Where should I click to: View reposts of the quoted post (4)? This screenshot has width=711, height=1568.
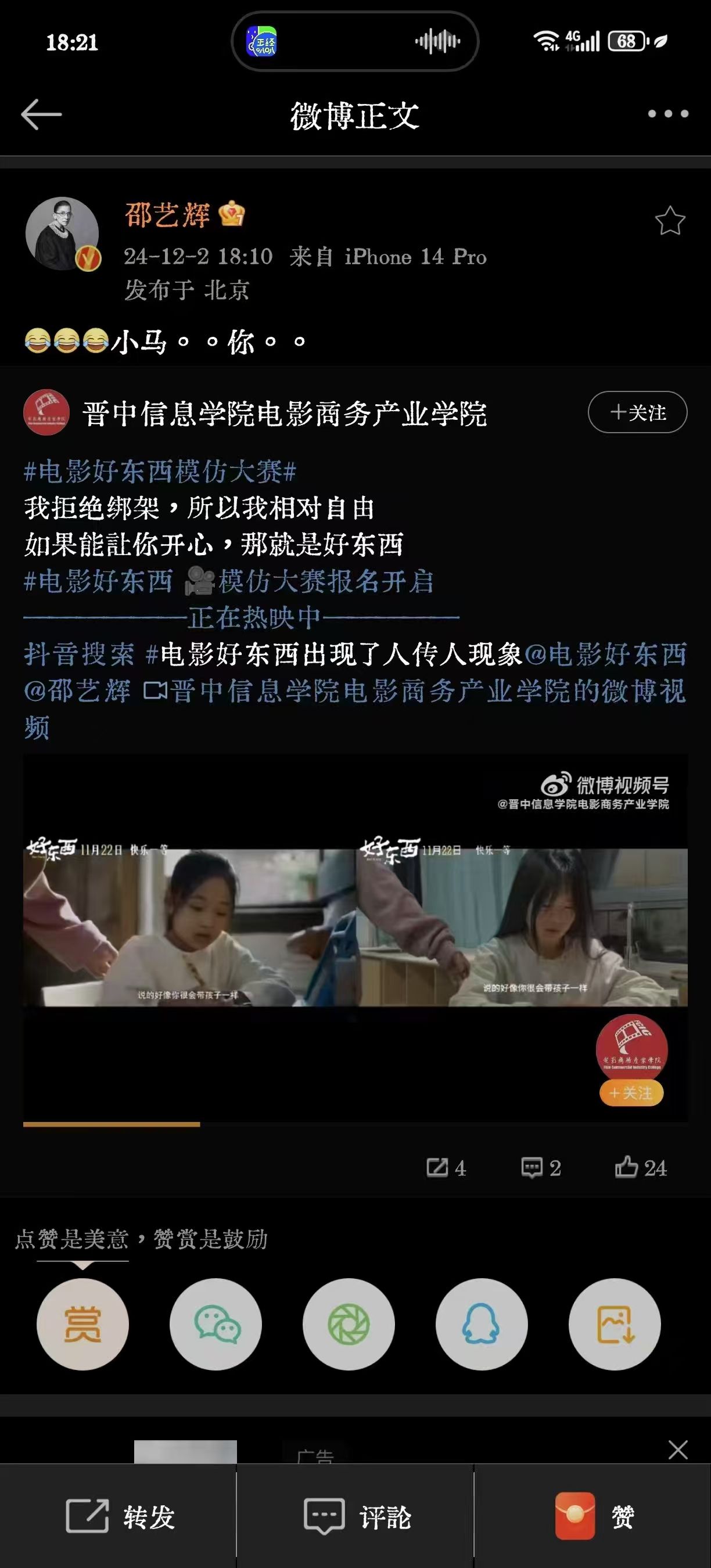pos(446,1167)
